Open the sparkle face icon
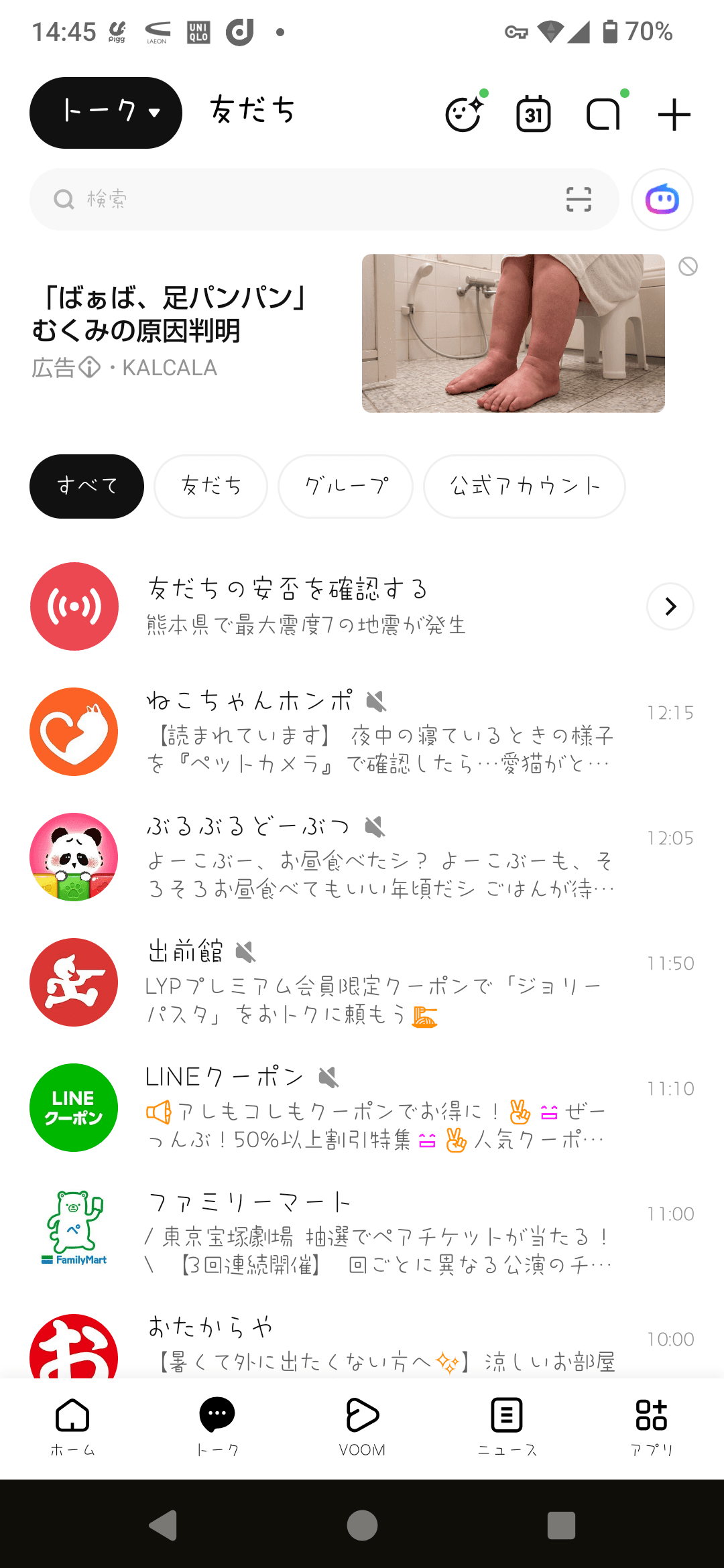724x1568 pixels. [464, 113]
